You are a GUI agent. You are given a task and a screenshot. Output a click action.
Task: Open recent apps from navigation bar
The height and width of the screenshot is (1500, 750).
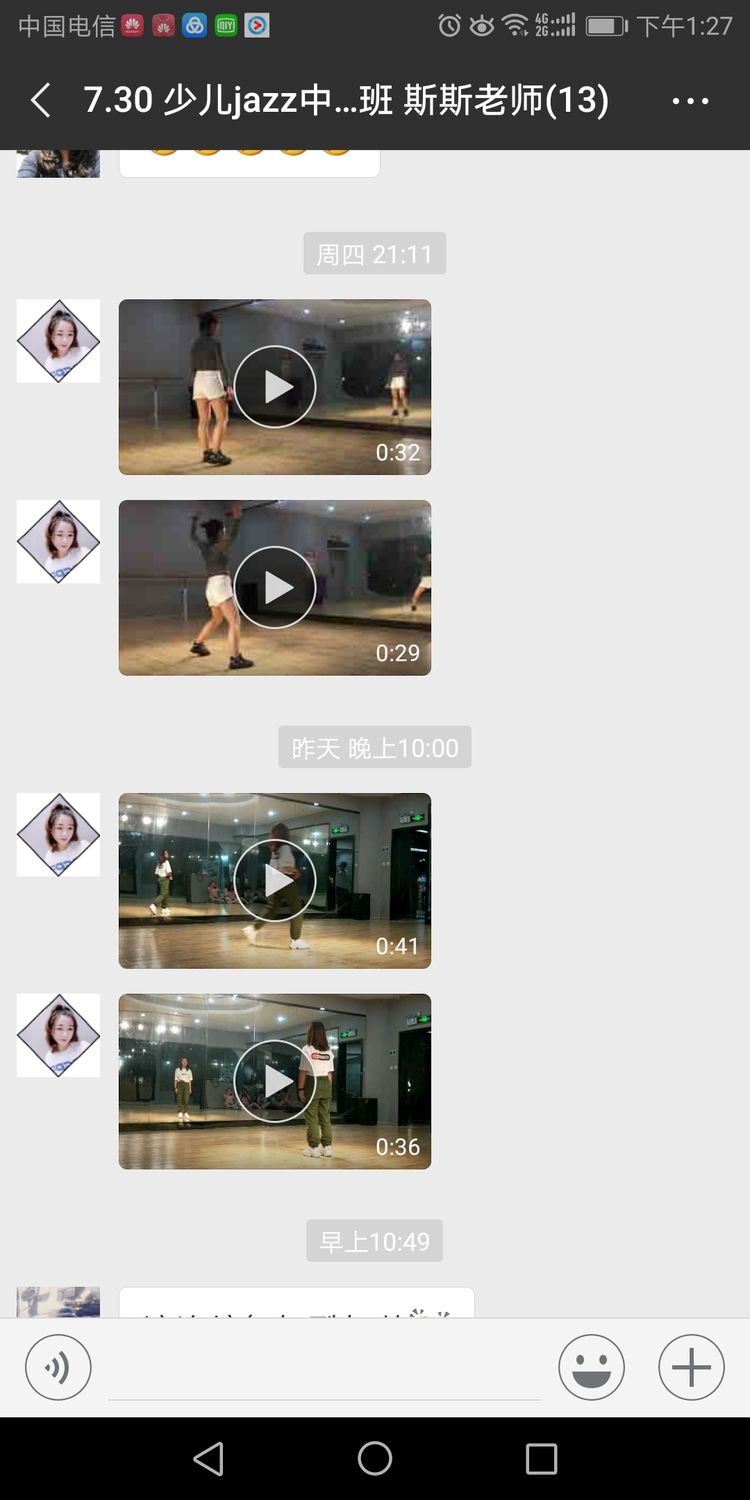point(541,1459)
